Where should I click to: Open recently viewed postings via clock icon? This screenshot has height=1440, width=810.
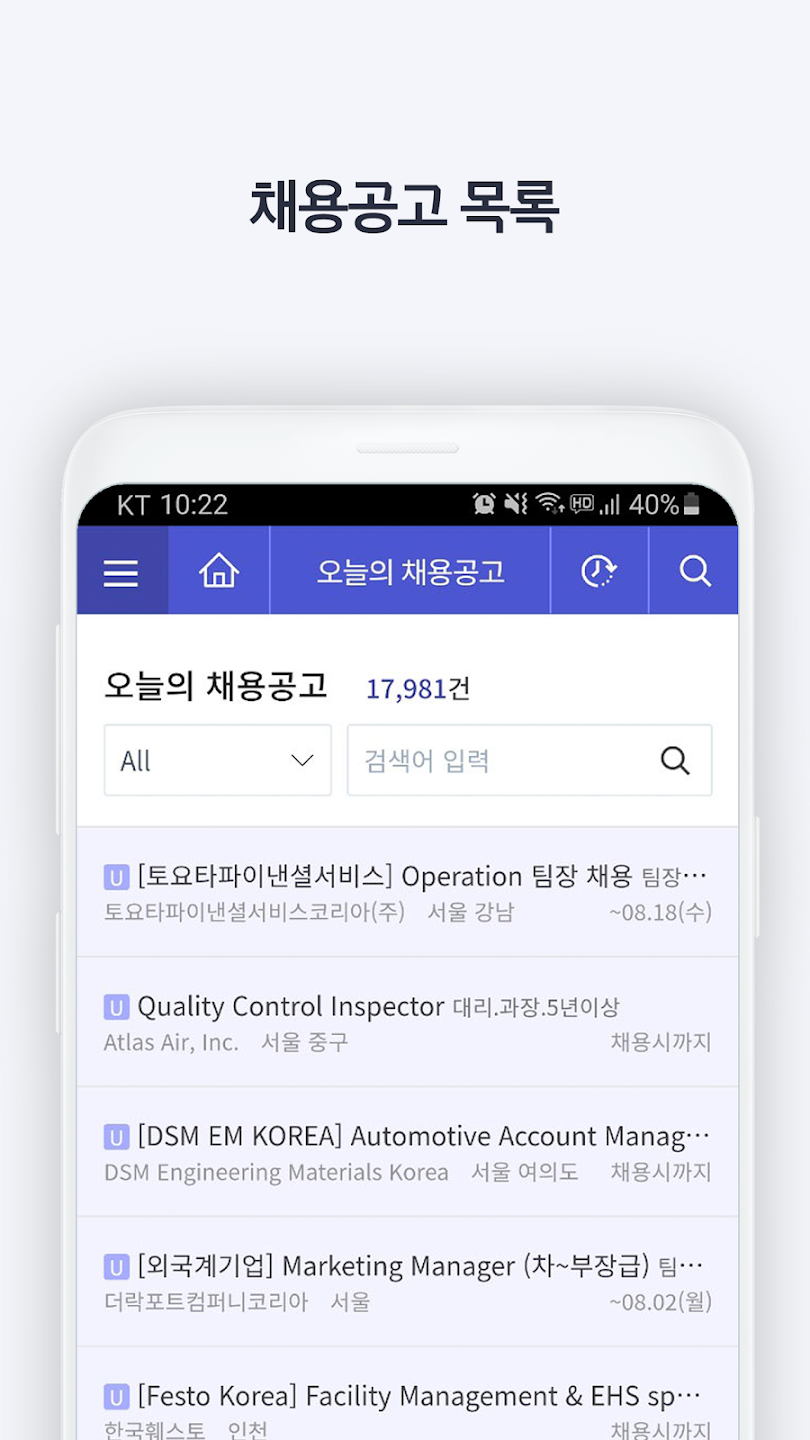[597, 571]
